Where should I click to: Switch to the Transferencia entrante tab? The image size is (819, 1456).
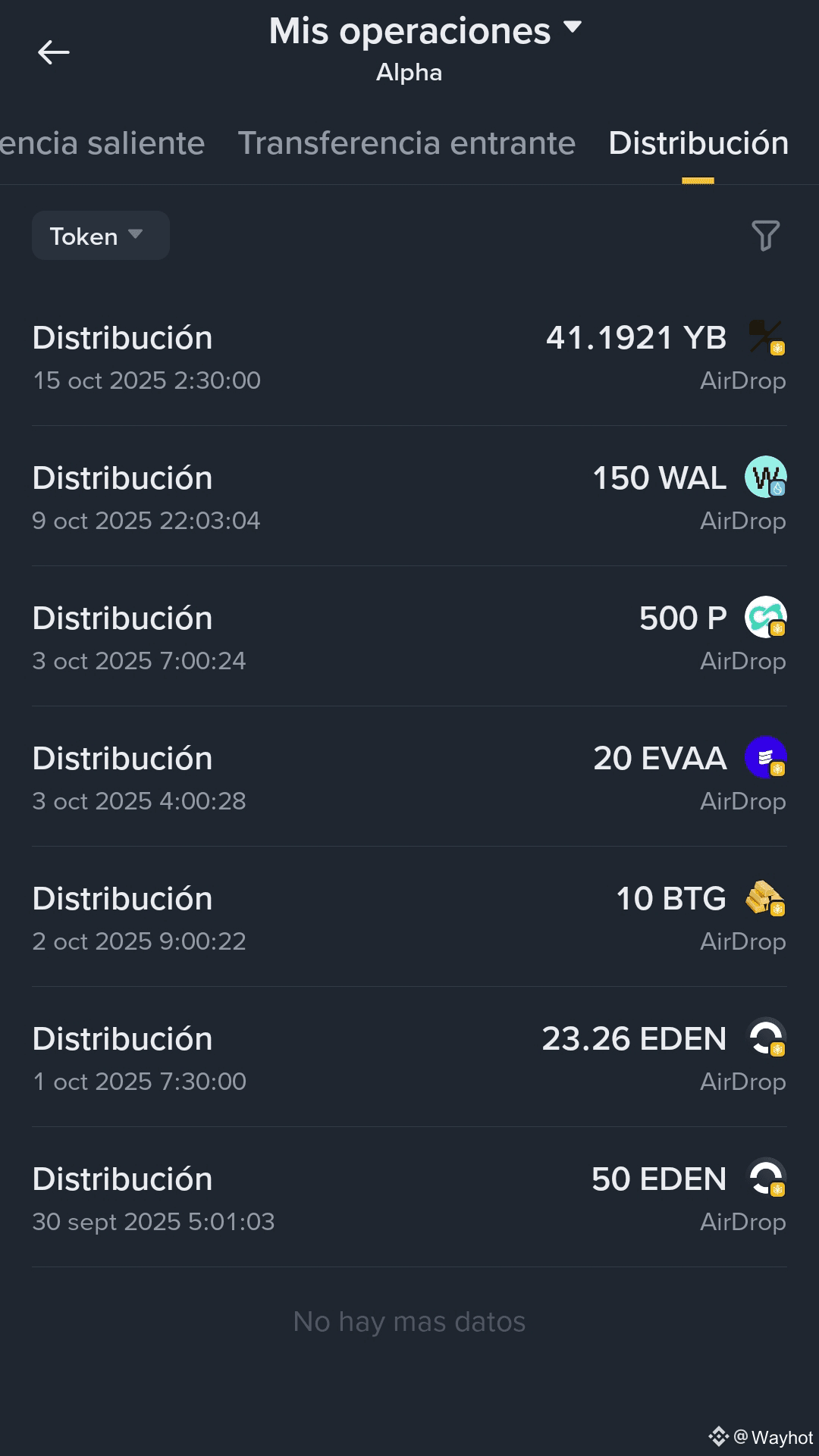pyautogui.click(x=406, y=143)
